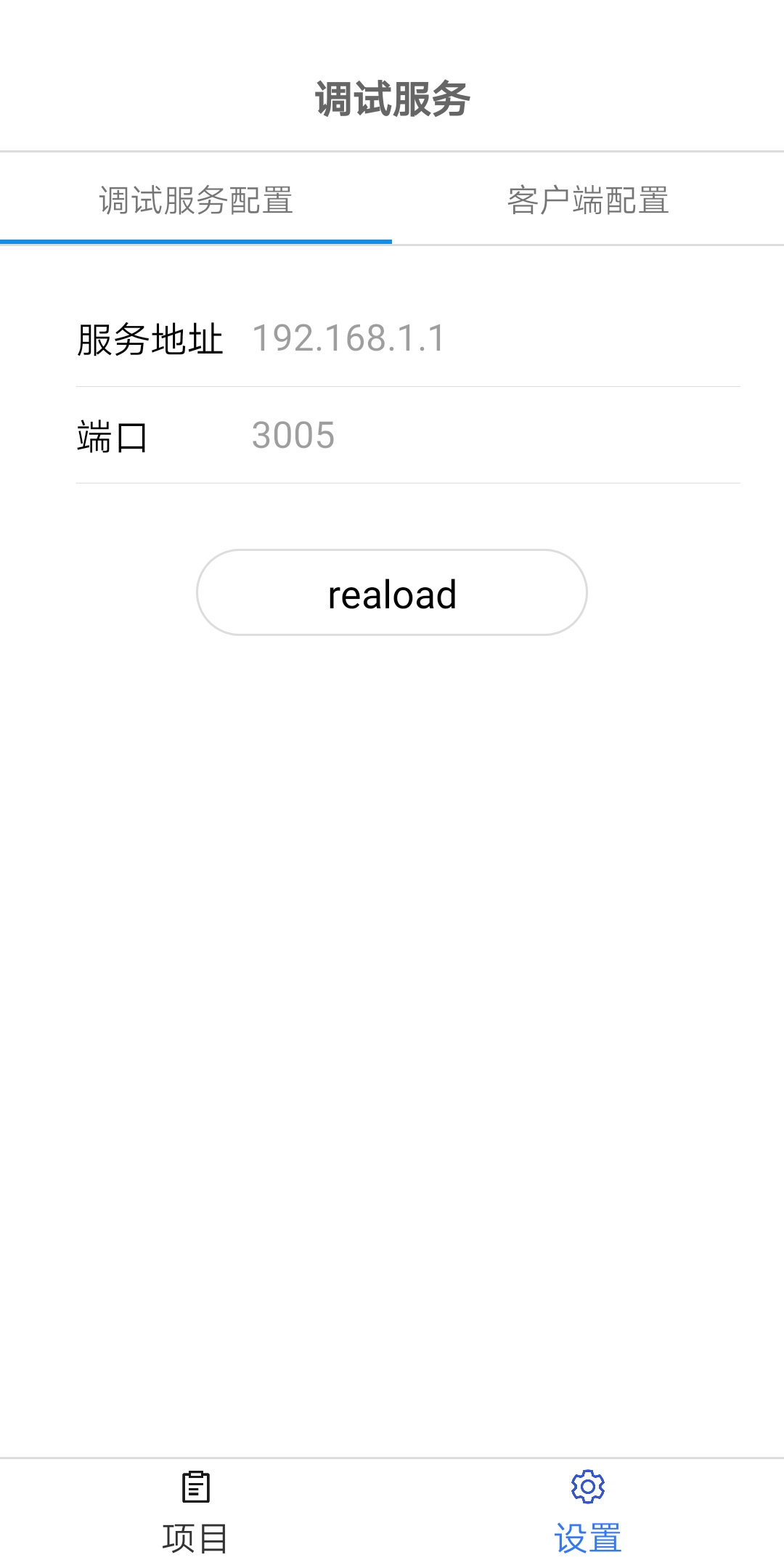The width and height of the screenshot is (784, 1568).
Task: Tap the reaload button
Action: coord(392,593)
